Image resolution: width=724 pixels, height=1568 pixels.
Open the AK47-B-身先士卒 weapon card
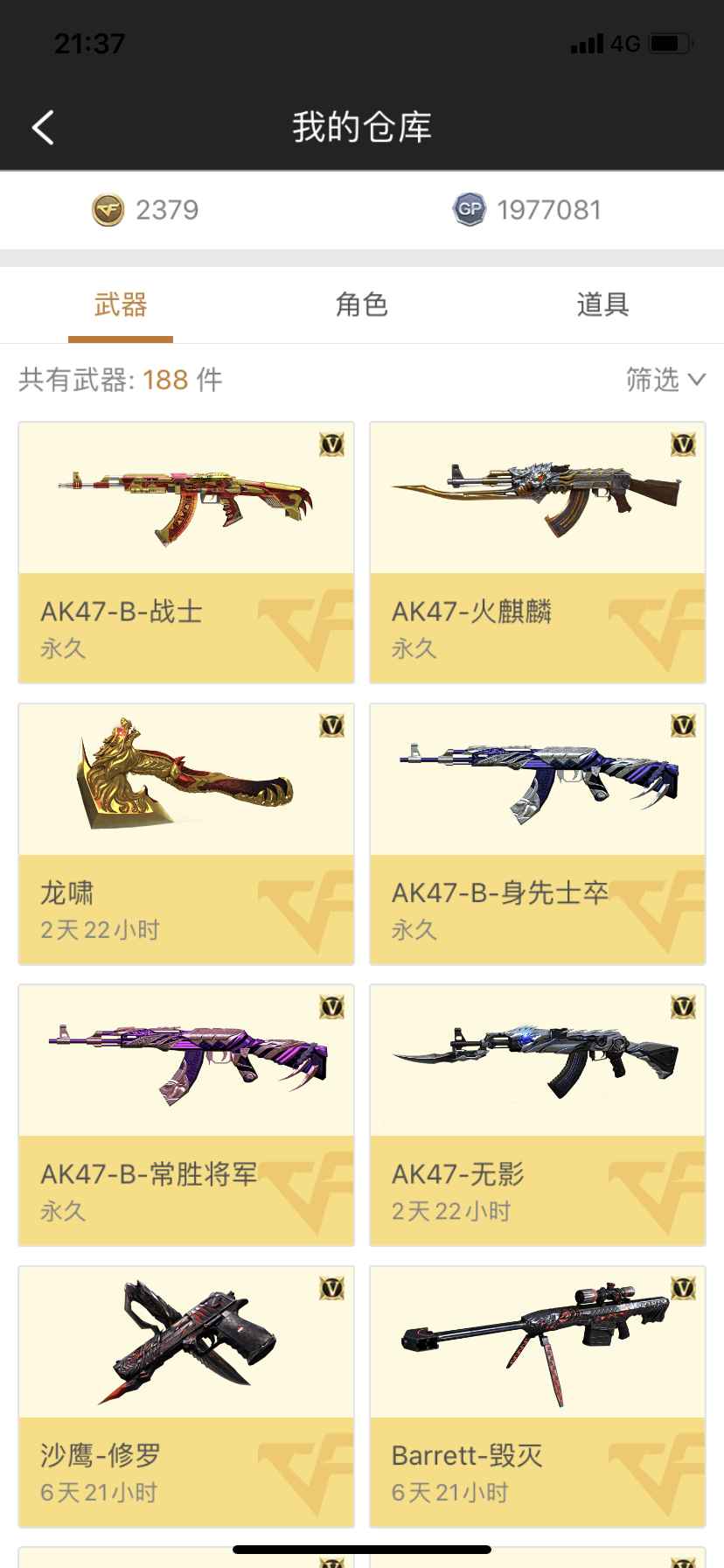(x=537, y=833)
